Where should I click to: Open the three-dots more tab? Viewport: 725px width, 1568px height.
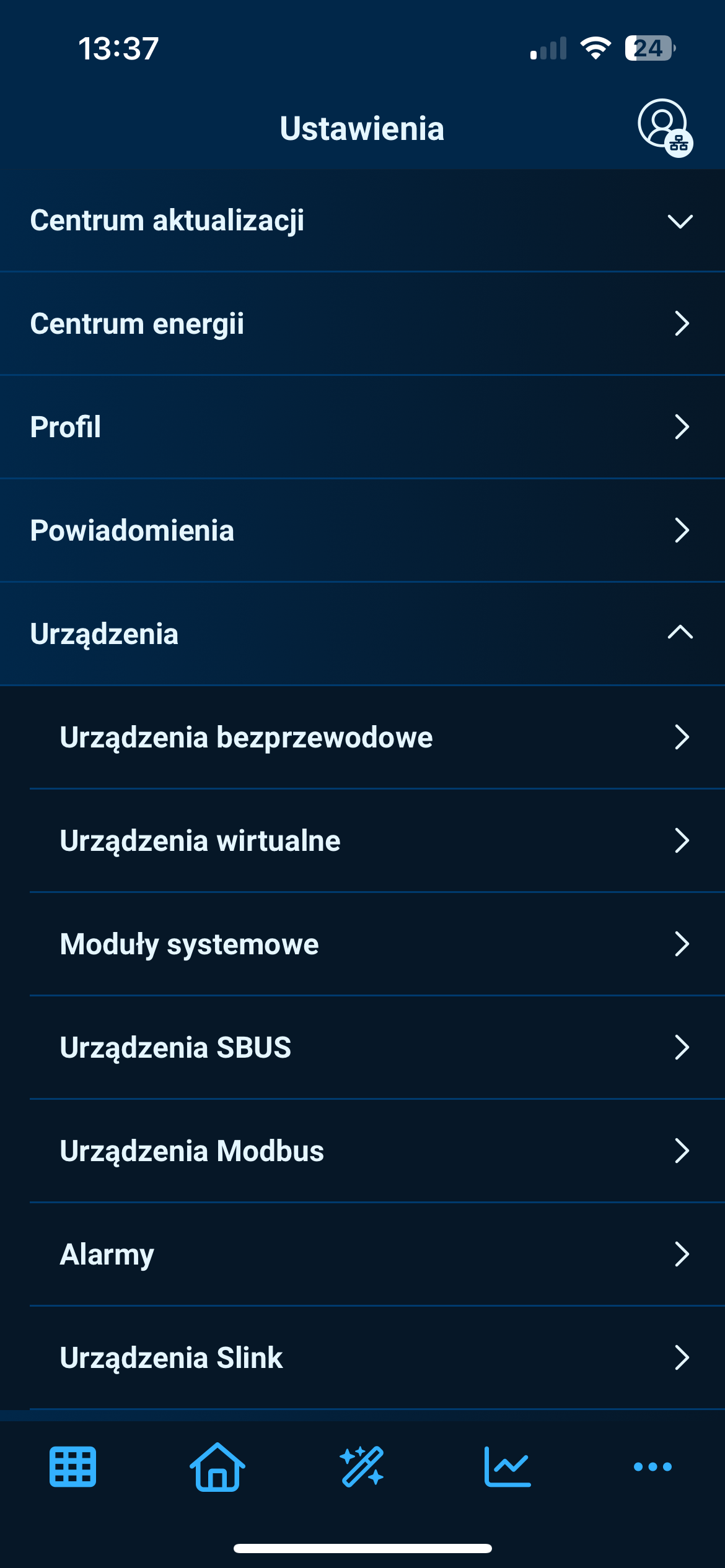[652, 1466]
